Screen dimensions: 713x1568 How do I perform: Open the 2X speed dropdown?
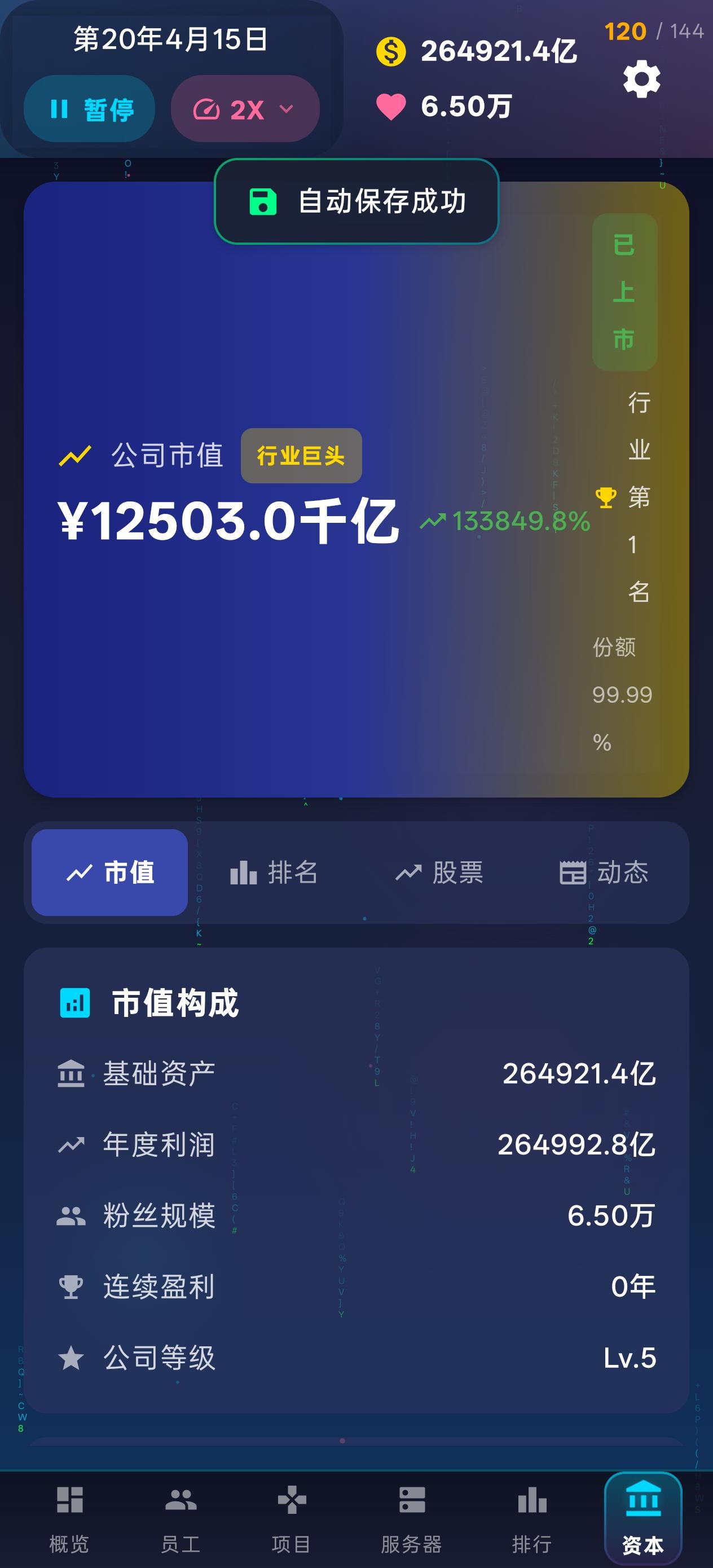click(245, 109)
